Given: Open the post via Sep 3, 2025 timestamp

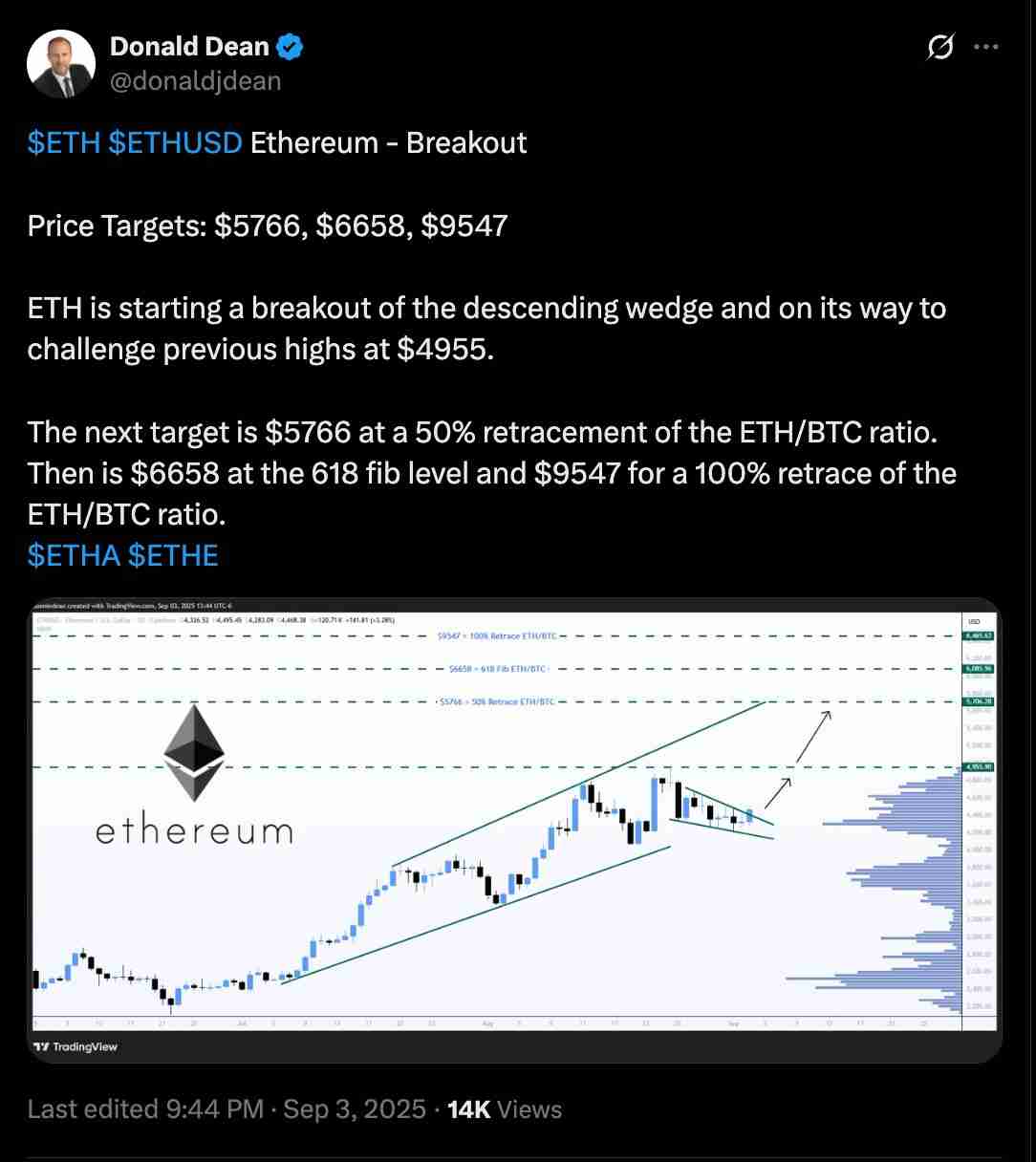Looking at the screenshot, I should (x=352, y=1109).
